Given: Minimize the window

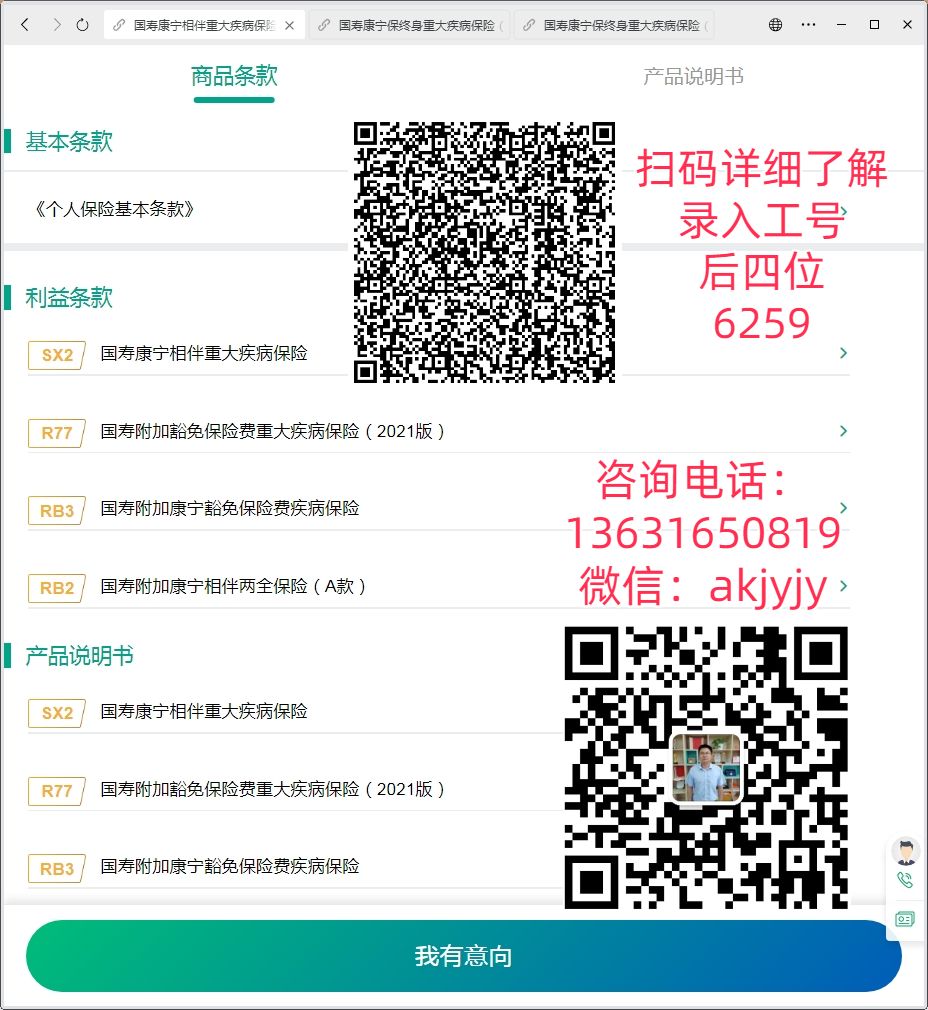Looking at the screenshot, I should pos(842,25).
